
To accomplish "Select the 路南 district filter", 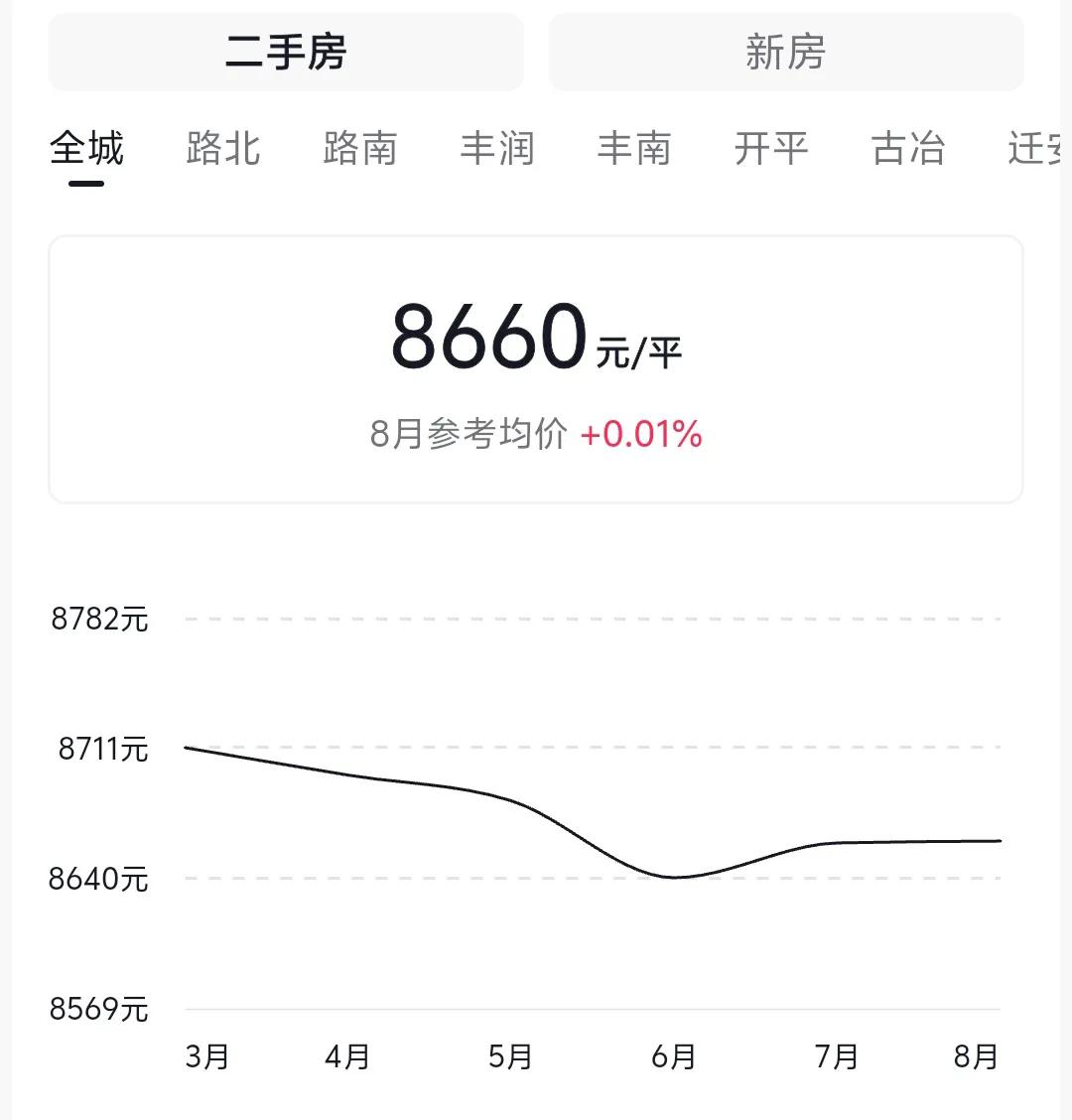I will (x=360, y=149).
